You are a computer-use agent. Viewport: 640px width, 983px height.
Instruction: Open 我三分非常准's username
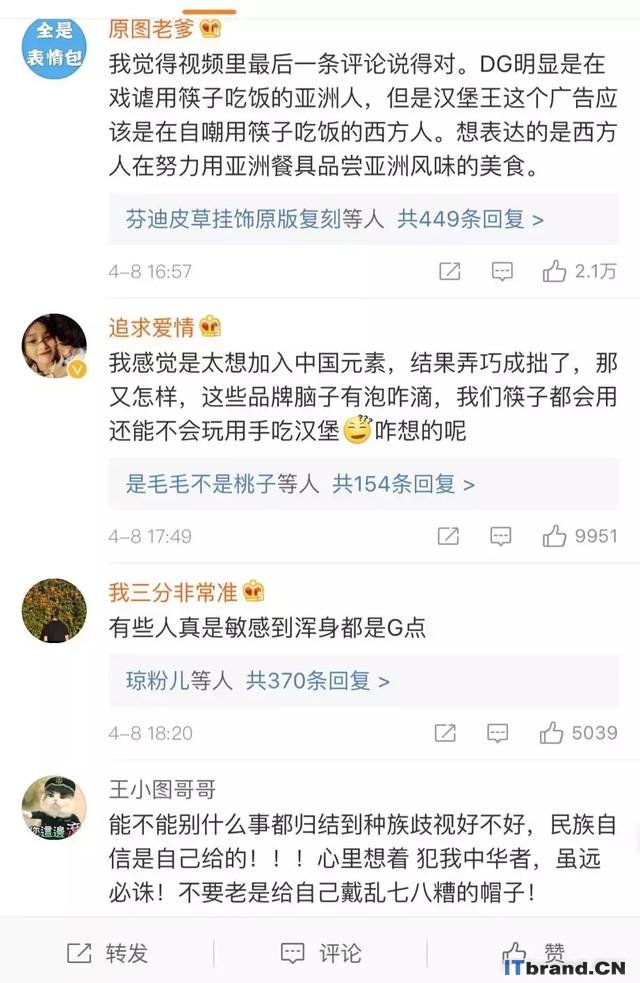pos(173,592)
